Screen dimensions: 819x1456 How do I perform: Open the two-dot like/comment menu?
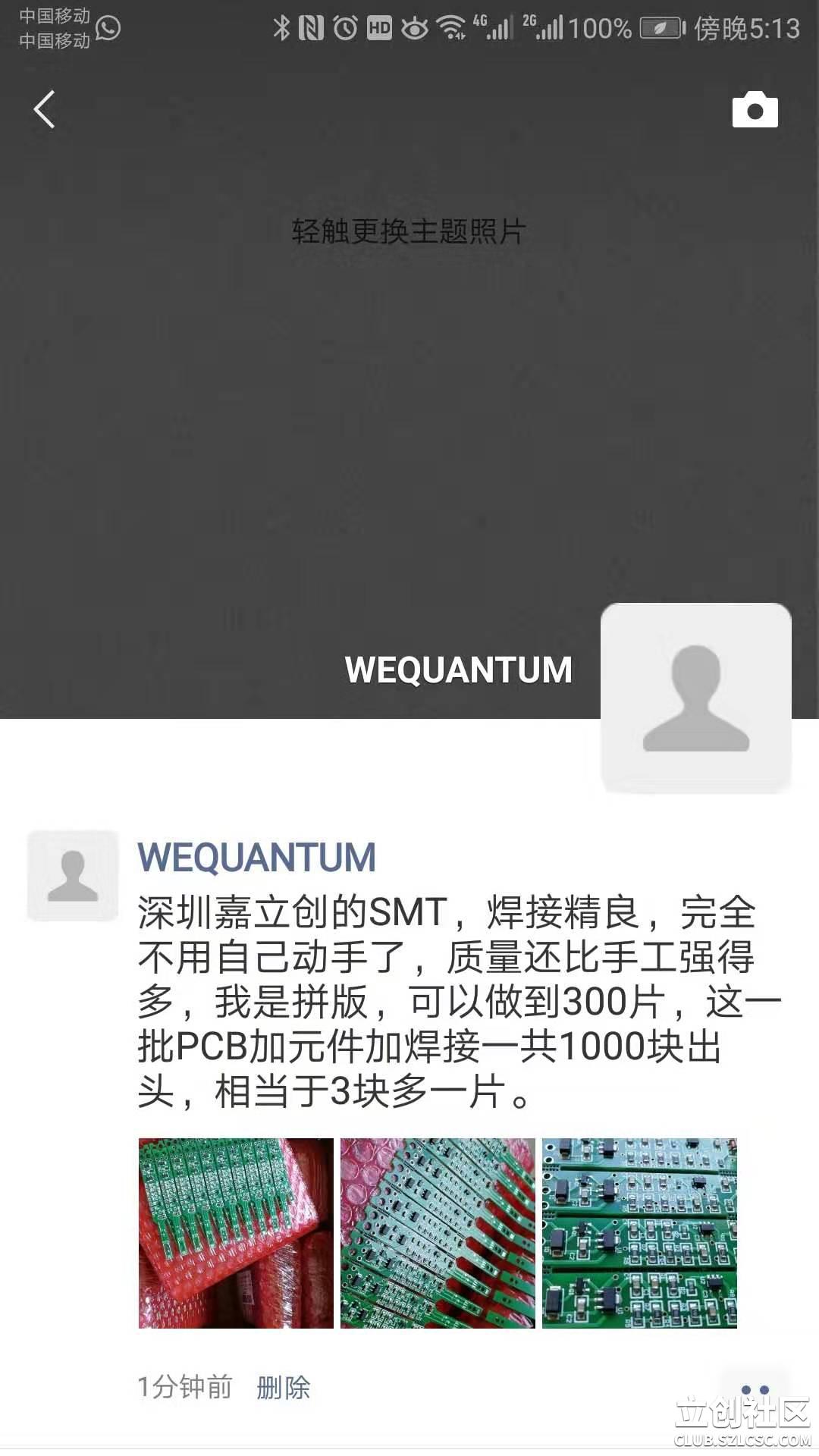click(x=755, y=1389)
